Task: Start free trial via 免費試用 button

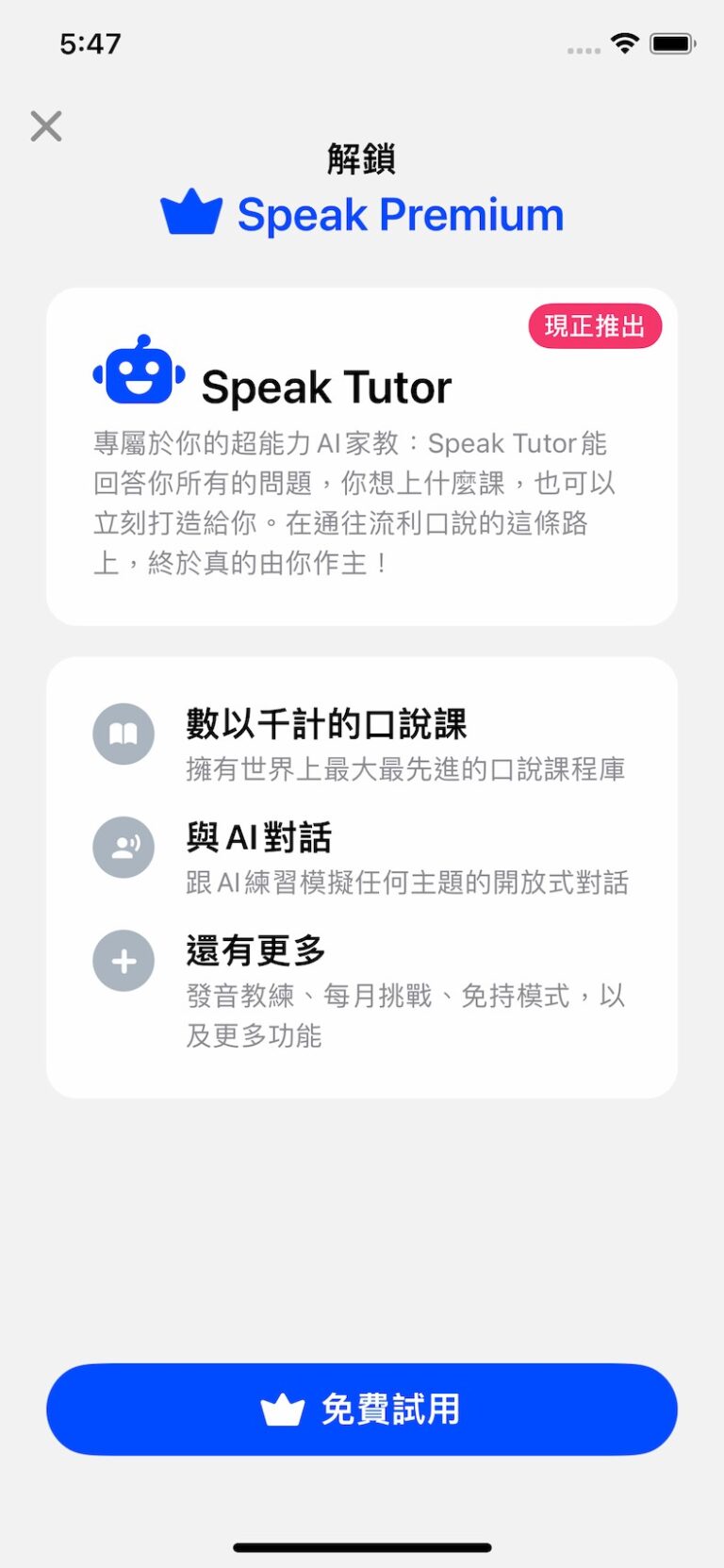Action: (362, 1409)
